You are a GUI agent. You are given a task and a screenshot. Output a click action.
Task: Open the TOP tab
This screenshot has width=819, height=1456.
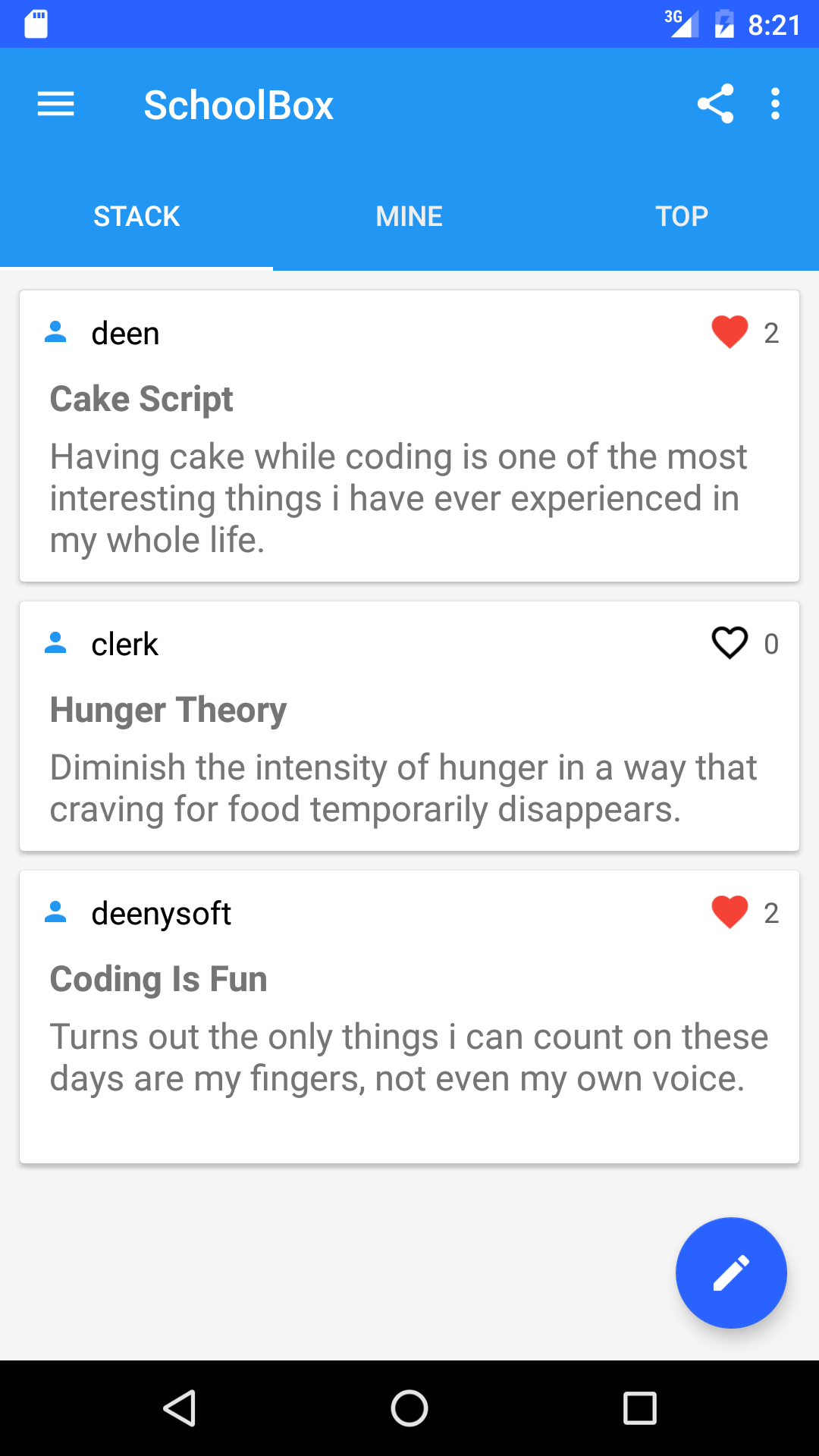tap(682, 216)
